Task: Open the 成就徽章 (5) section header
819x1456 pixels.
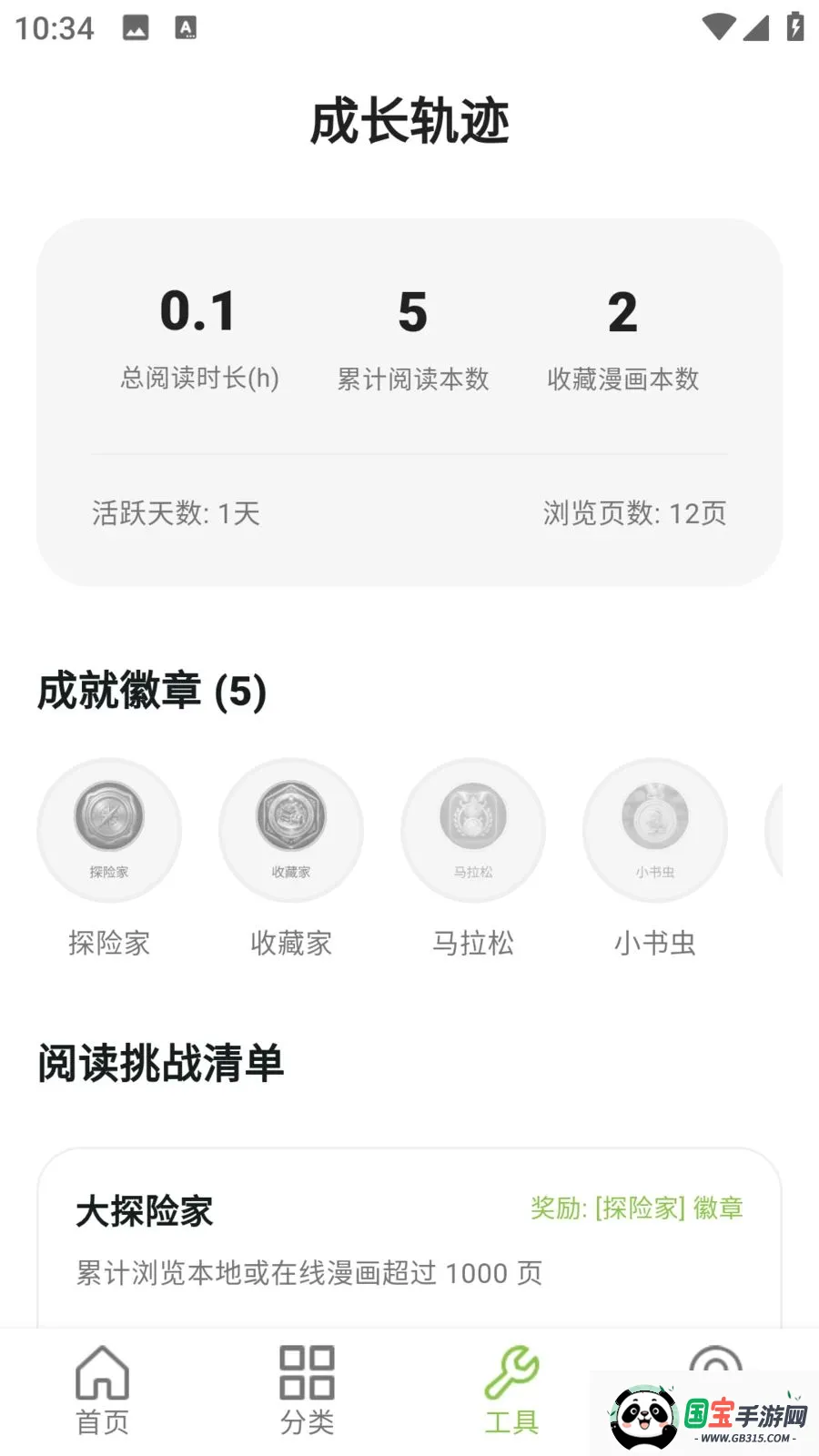Action: click(x=151, y=692)
